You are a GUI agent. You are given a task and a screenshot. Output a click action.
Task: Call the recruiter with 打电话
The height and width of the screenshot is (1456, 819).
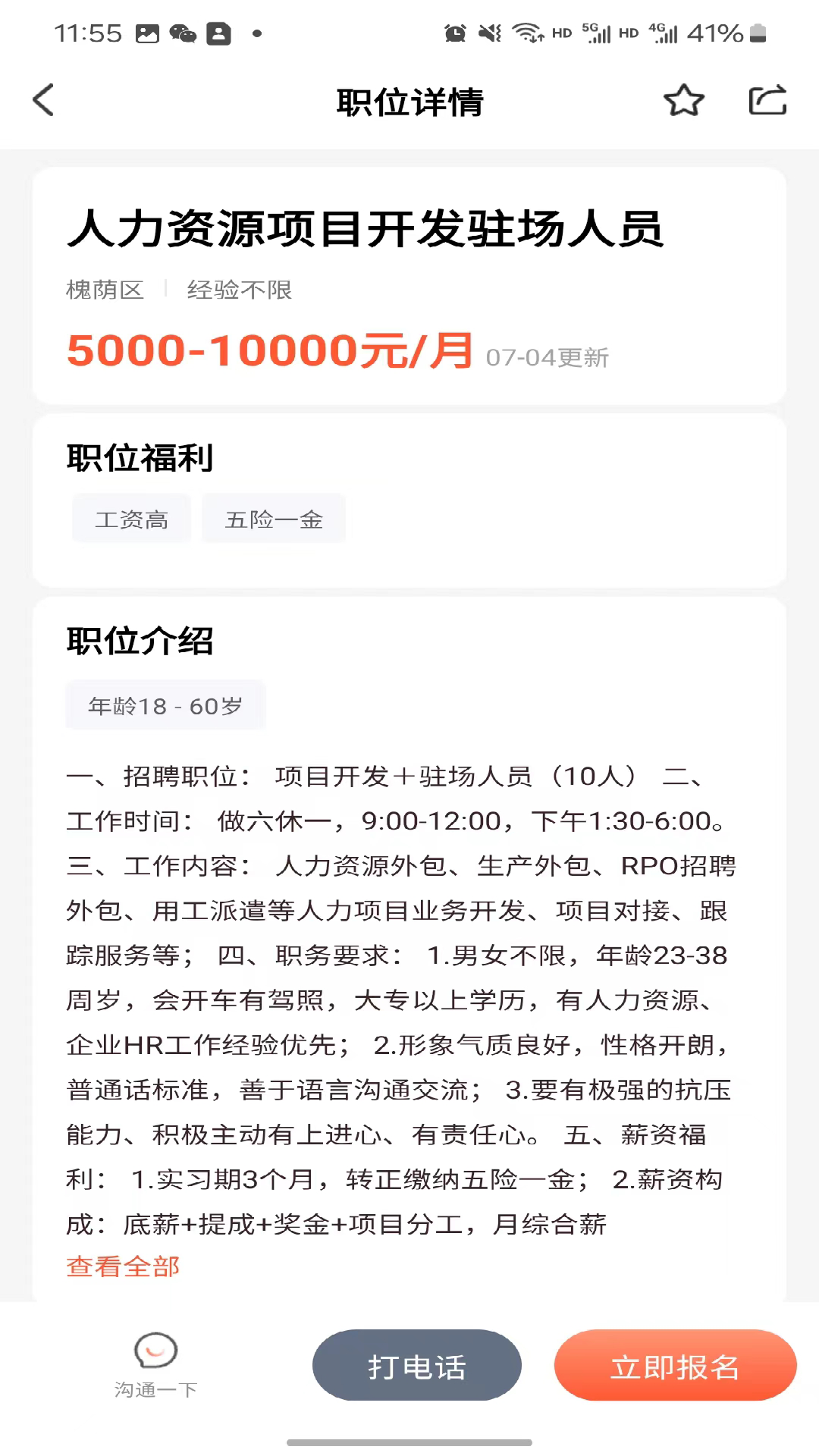[x=416, y=1366]
